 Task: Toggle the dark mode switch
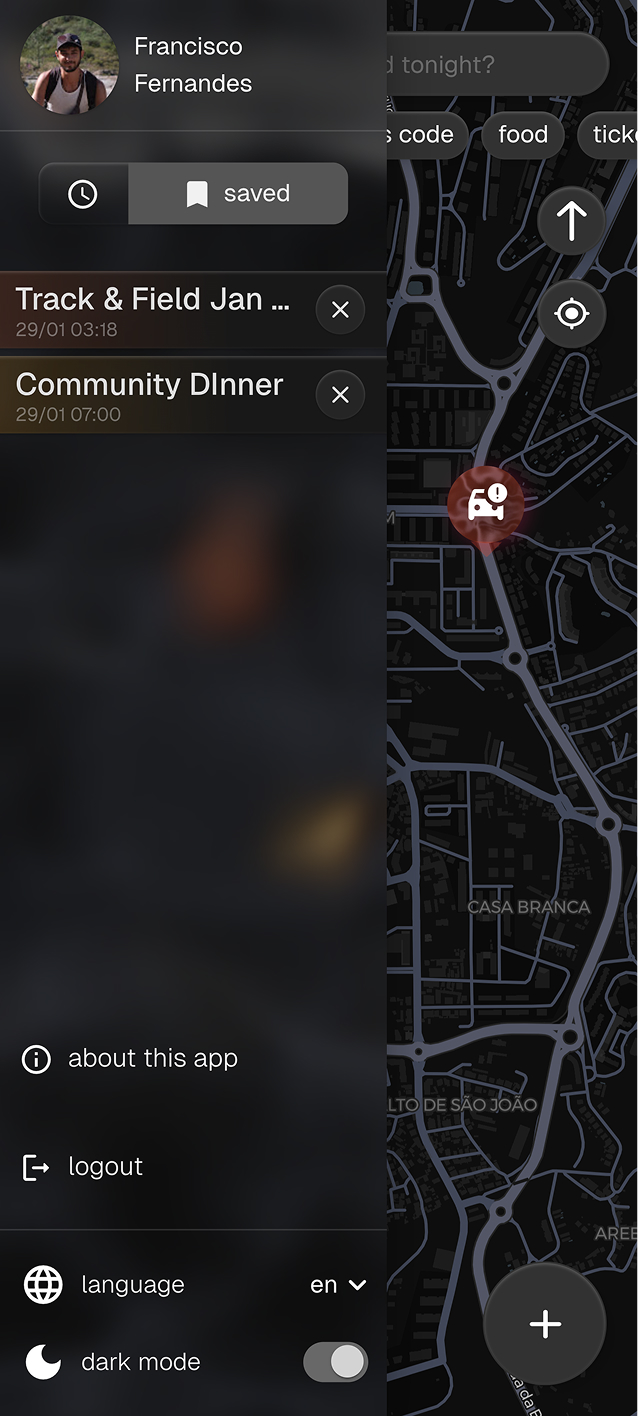click(335, 1362)
